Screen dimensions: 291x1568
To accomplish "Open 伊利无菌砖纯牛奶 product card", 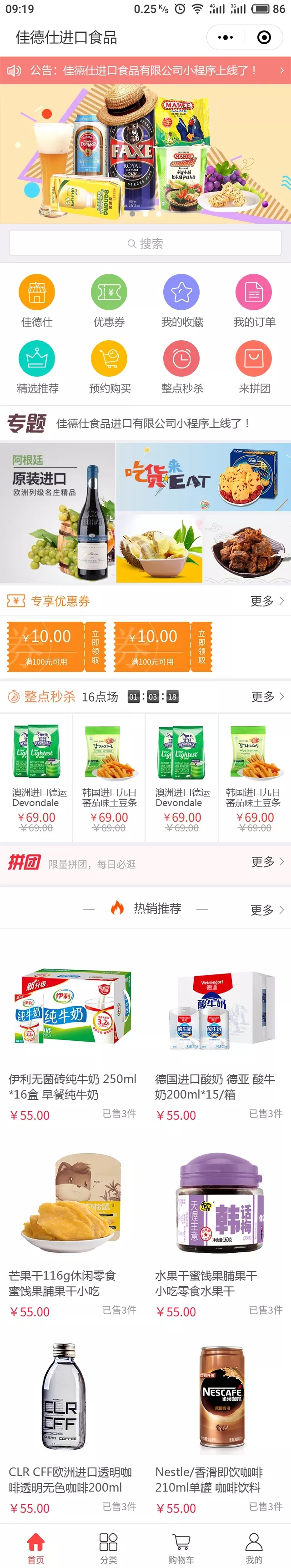I will coord(73,1035).
